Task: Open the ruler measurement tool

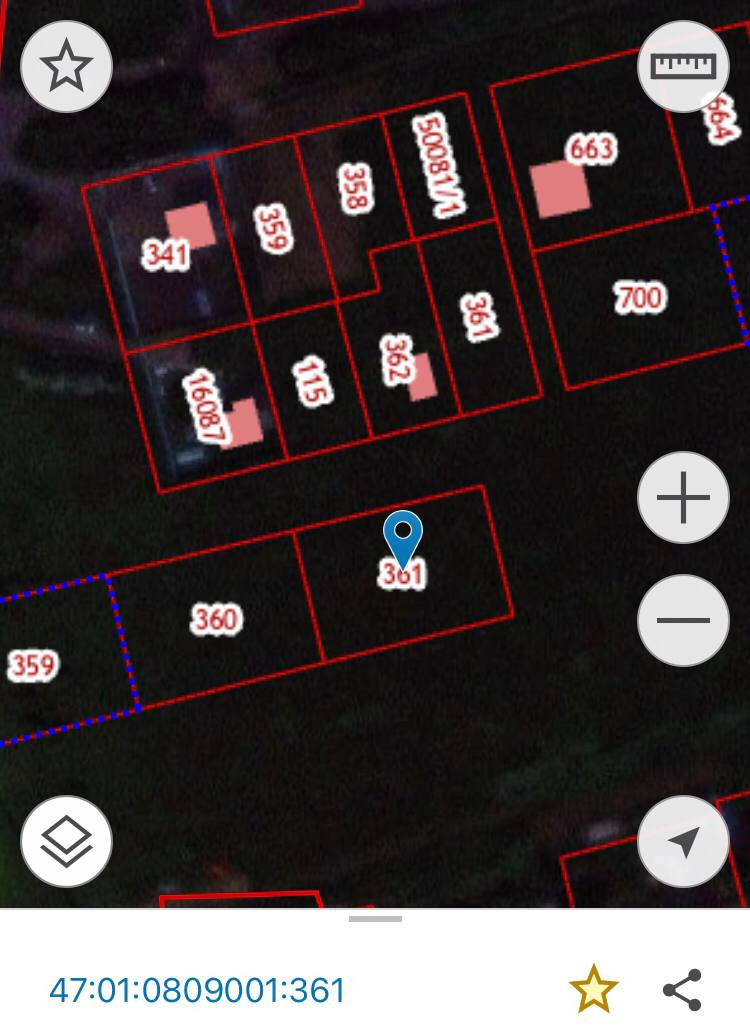Action: [x=683, y=67]
